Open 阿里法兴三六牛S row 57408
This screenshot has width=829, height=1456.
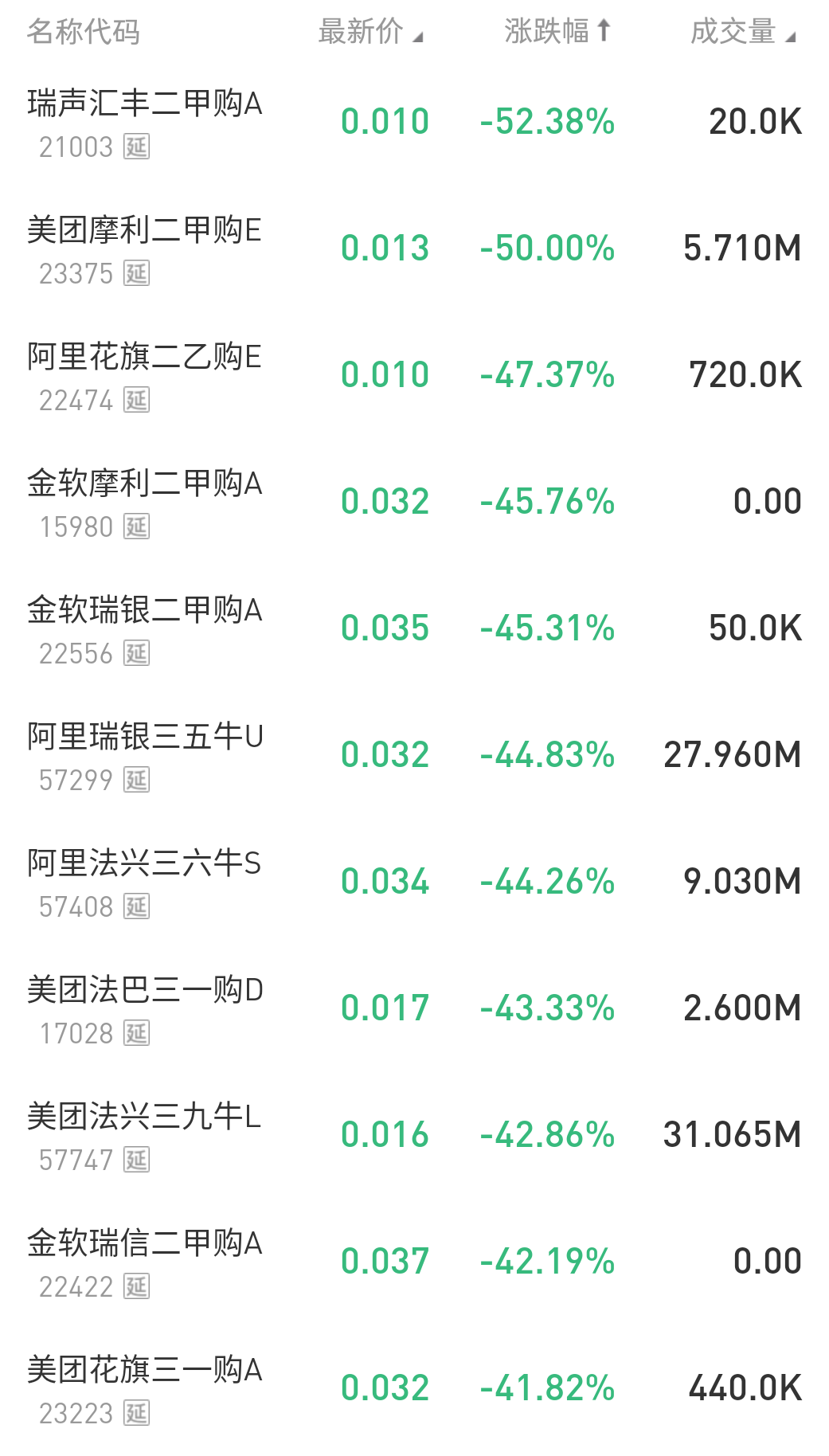[414, 882]
